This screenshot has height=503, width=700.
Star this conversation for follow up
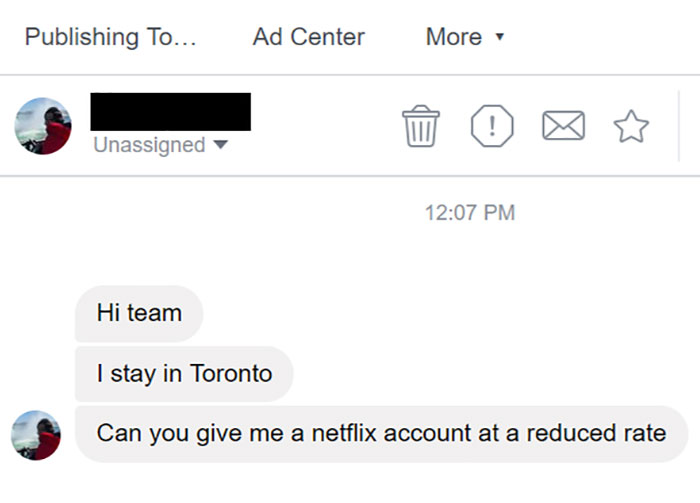(631, 126)
